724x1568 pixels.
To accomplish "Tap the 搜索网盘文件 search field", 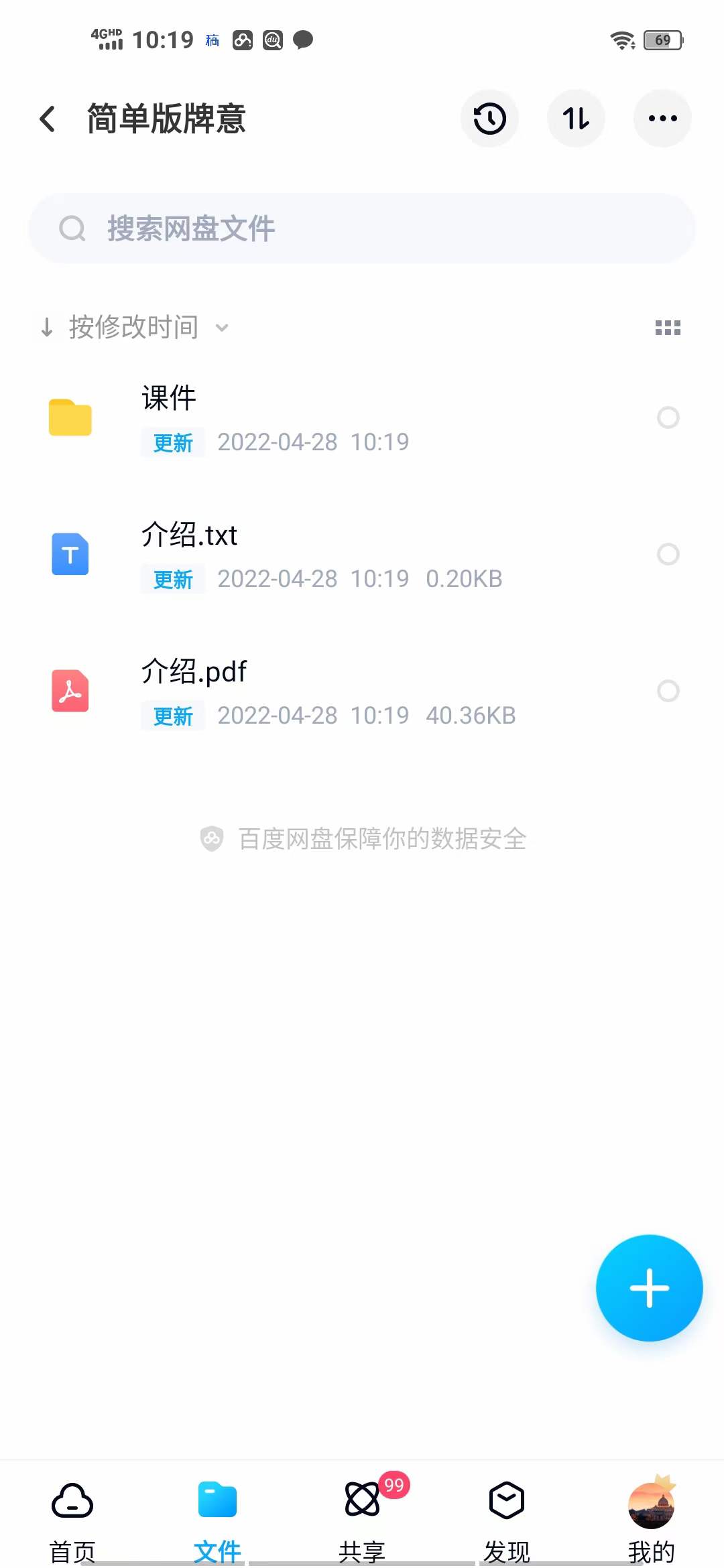I will (x=362, y=228).
